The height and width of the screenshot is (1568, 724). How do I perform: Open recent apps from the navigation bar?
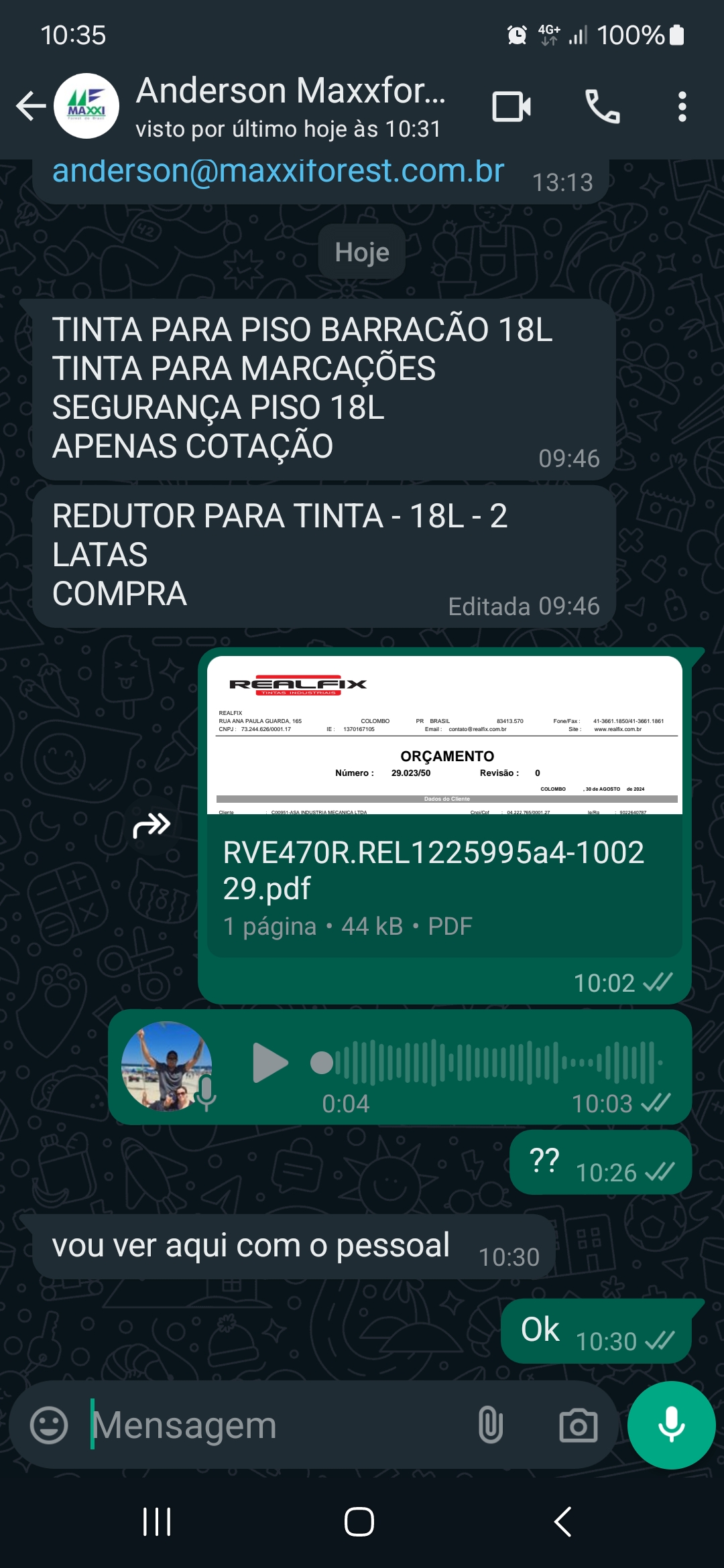[x=157, y=1522]
